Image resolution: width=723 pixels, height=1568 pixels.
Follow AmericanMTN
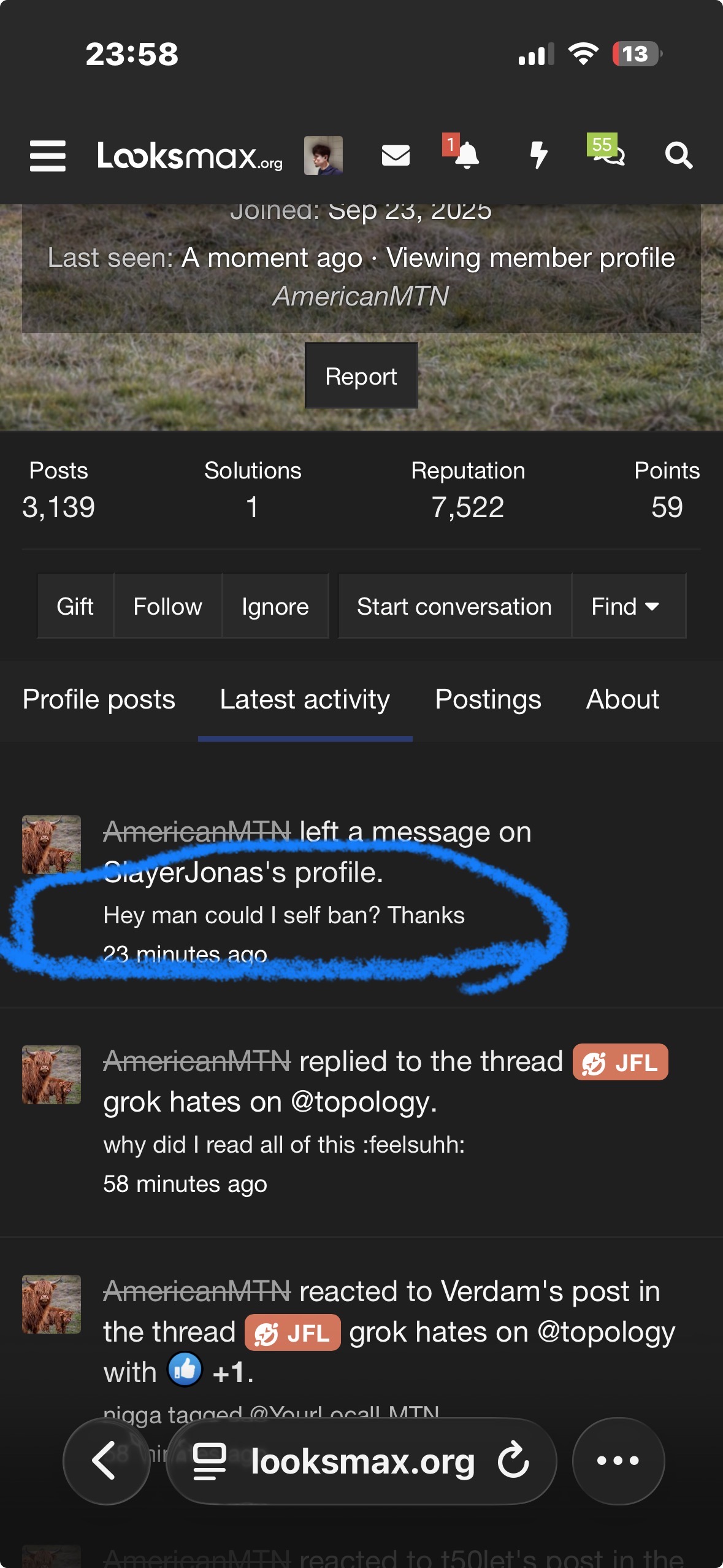click(x=167, y=606)
